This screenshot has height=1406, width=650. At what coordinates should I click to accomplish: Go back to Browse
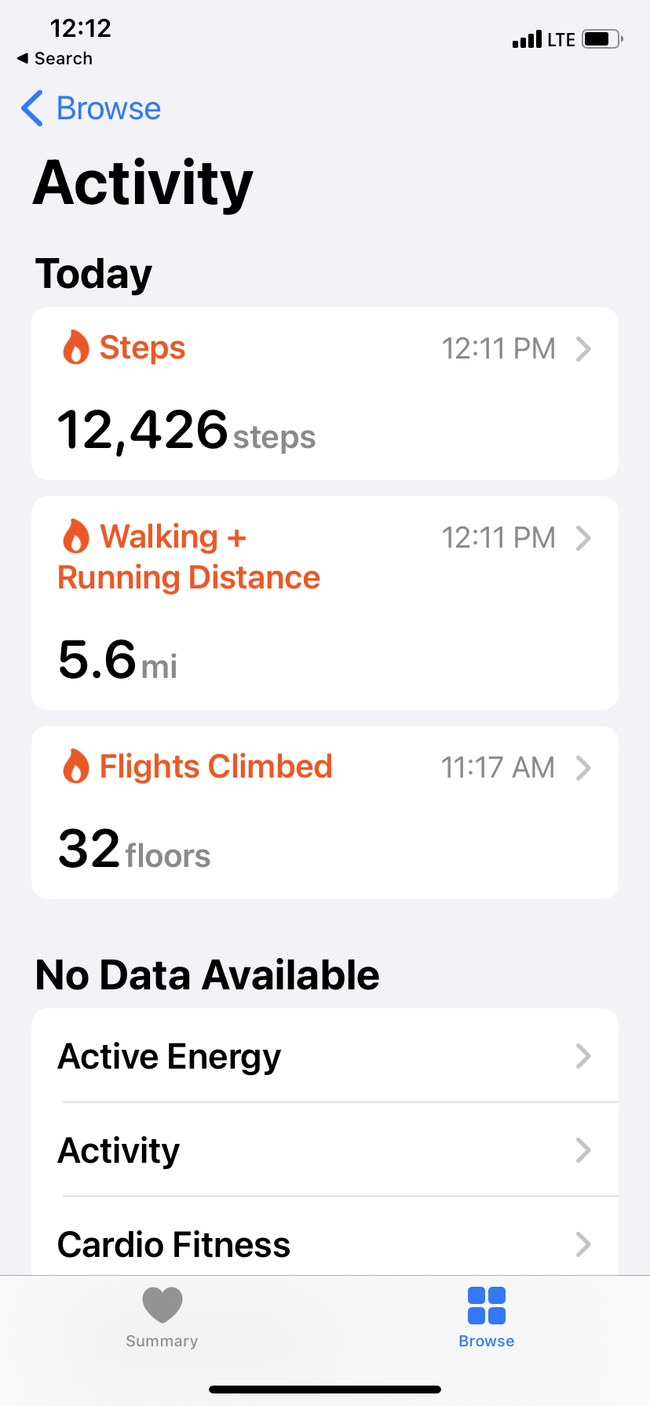click(x=90, y=108)
